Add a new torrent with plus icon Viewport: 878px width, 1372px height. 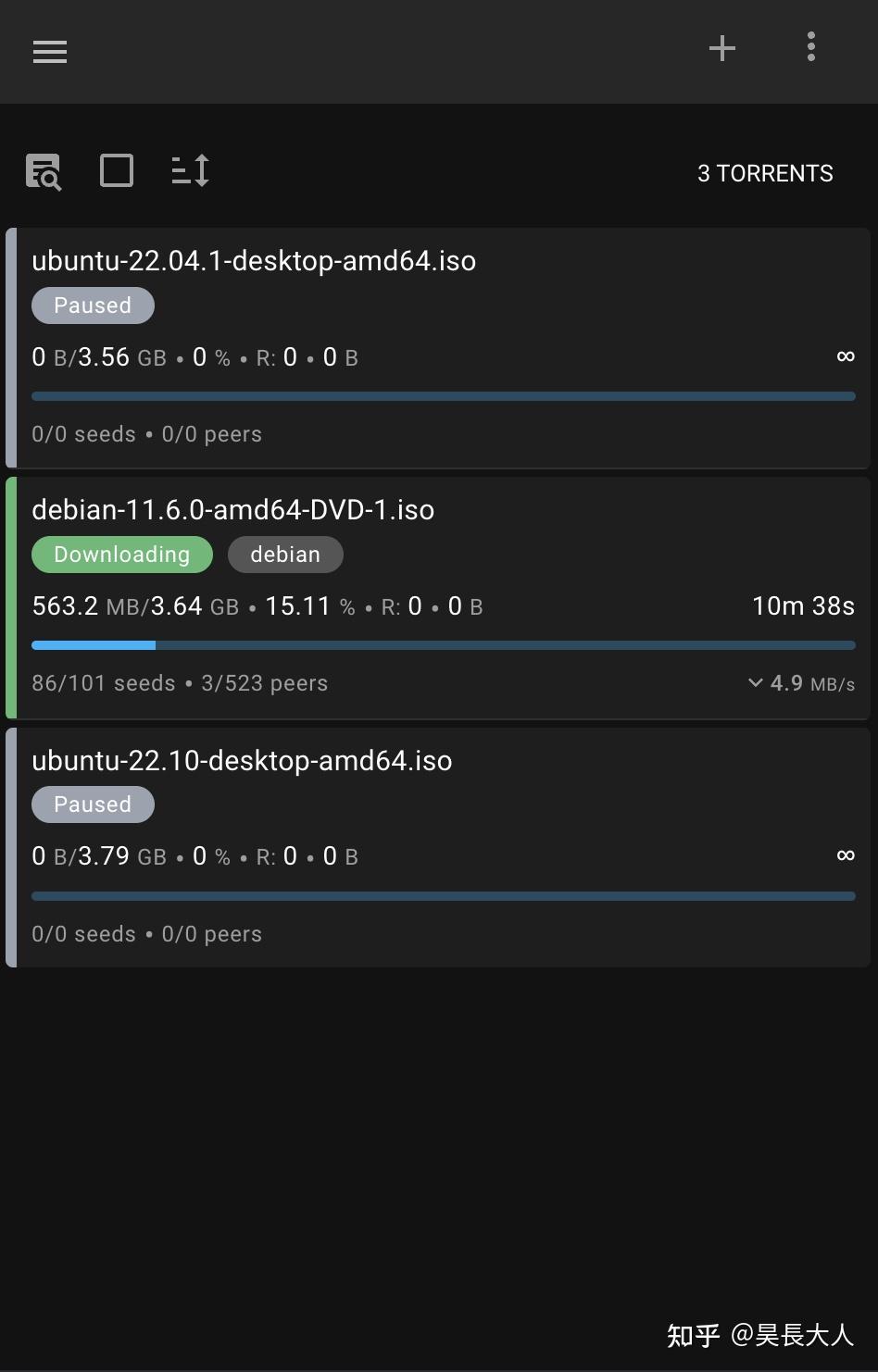pyautogui.click(x=721, y=48)
